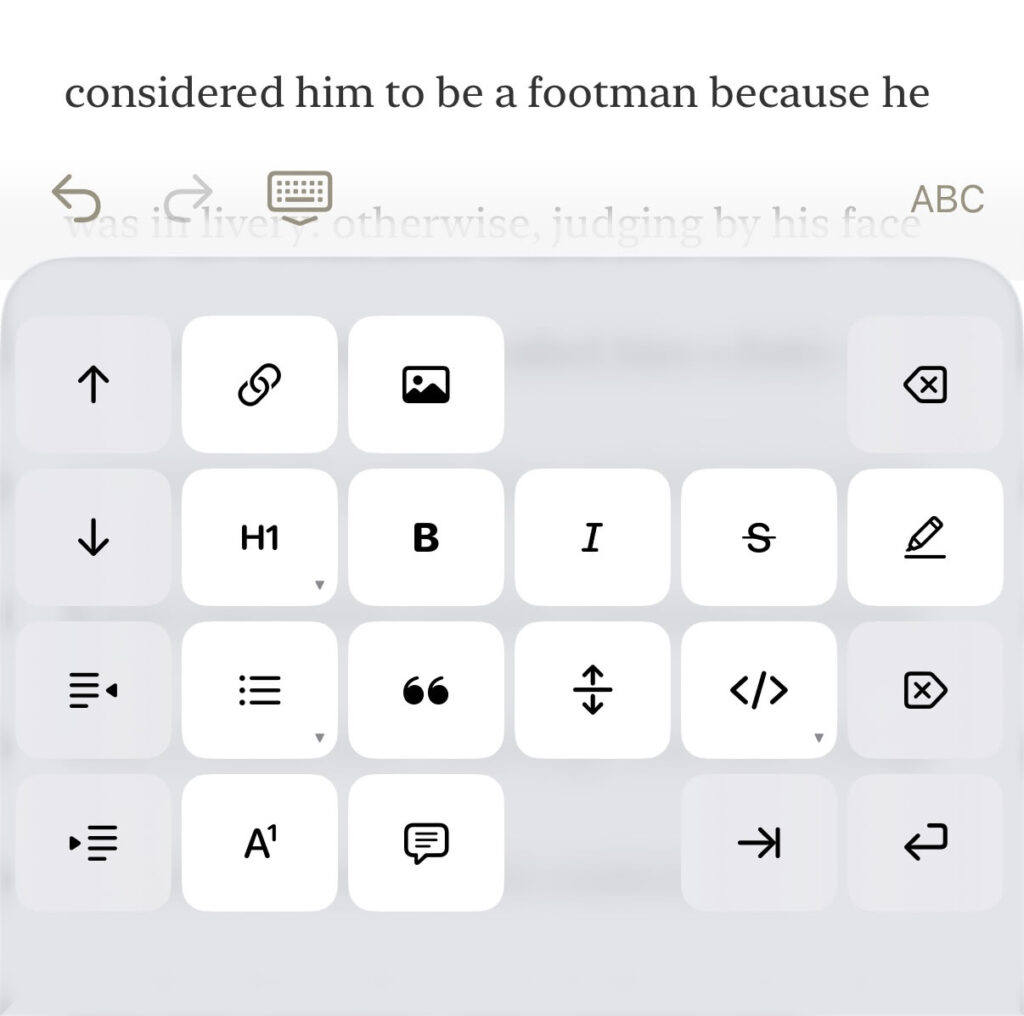Hide the keyboard
This screenshot has width=1024, height=1016.
tap(300, 194)
